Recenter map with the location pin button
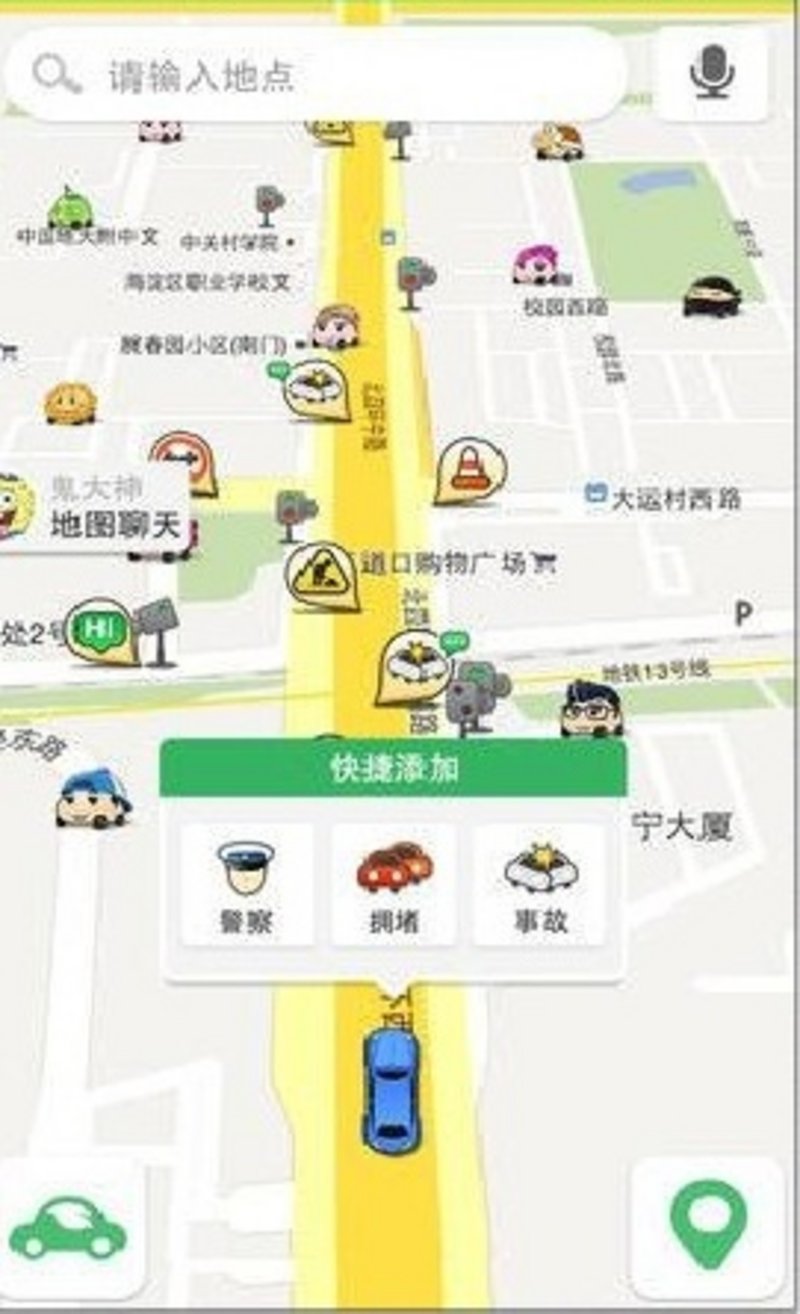 (x=708, y=1226)
